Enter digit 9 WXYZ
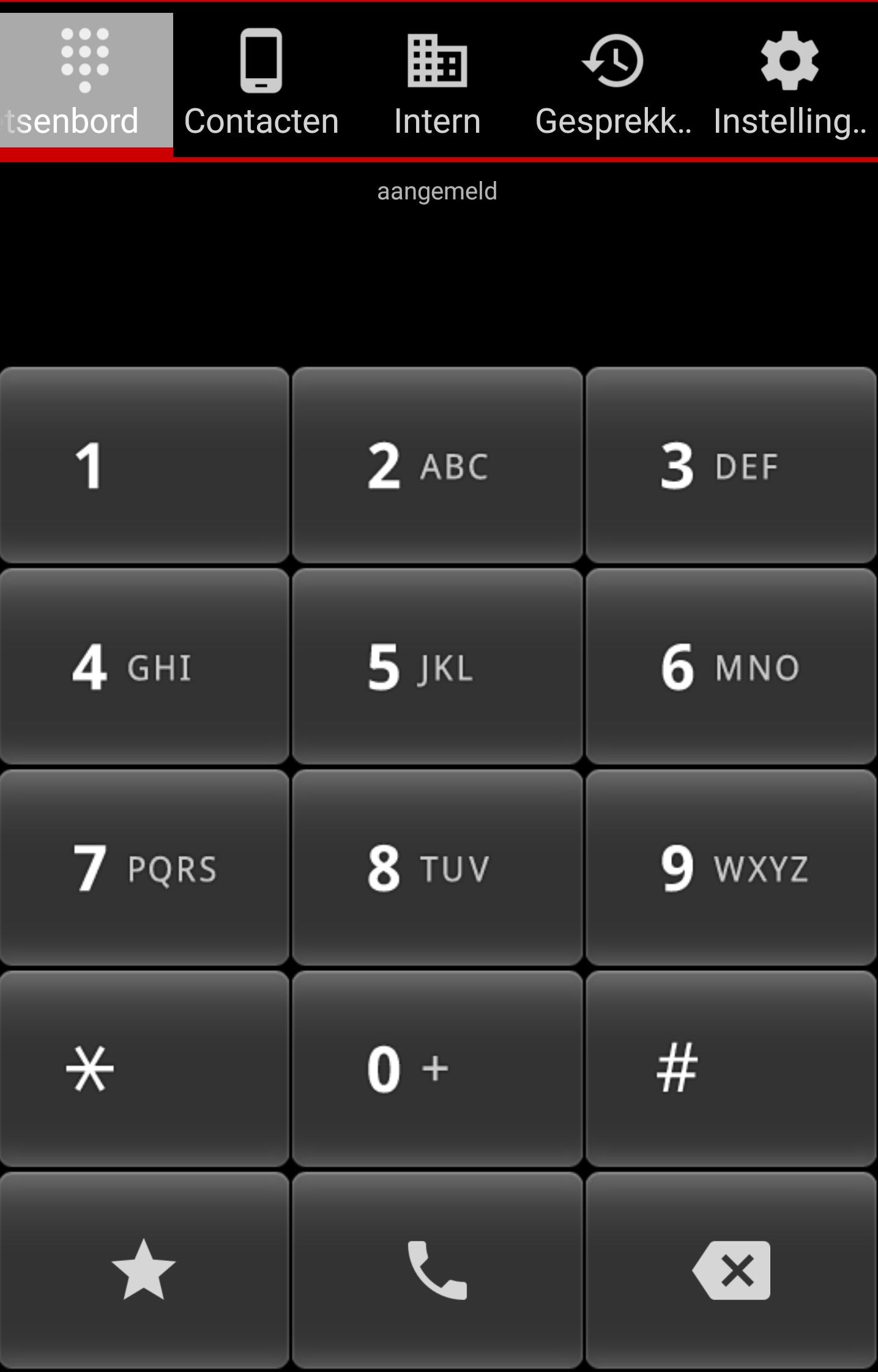878x1372 pixels. 731,868
